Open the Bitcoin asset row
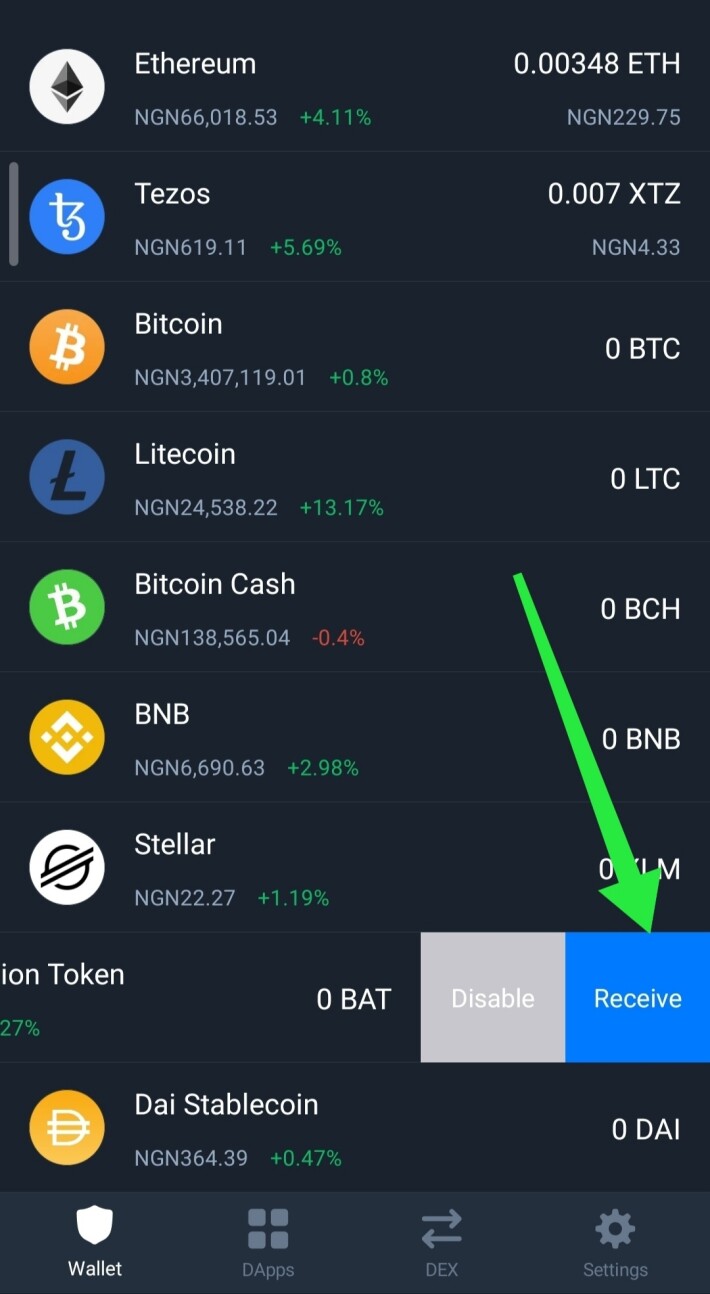This screenshot has width=710, height=1294. (x=355, y=347)
